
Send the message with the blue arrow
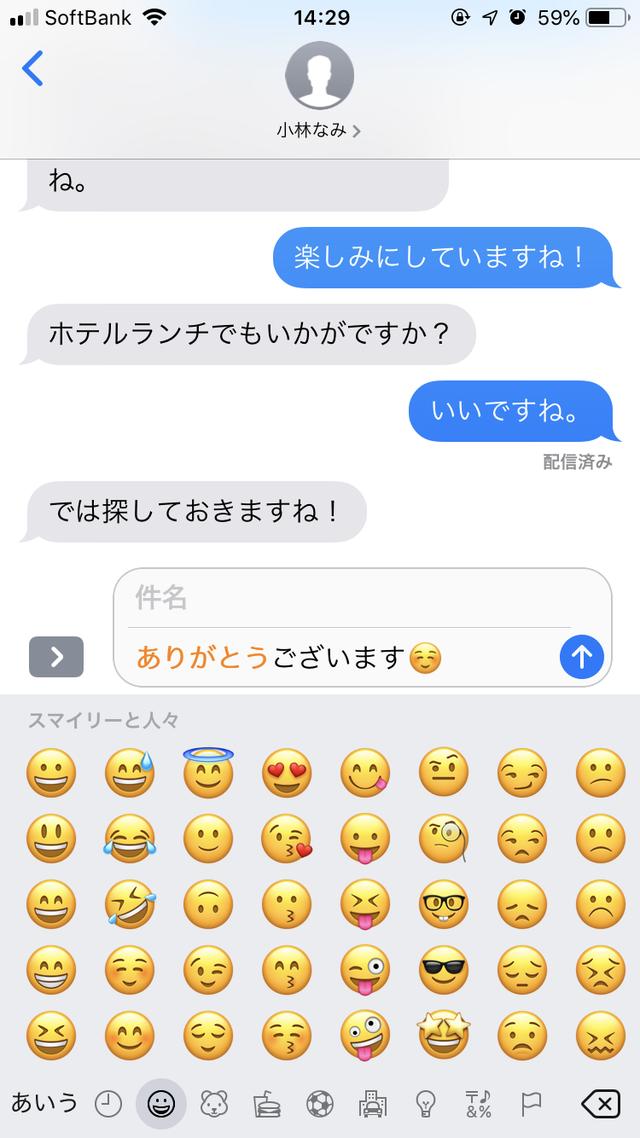coord(581,657)
